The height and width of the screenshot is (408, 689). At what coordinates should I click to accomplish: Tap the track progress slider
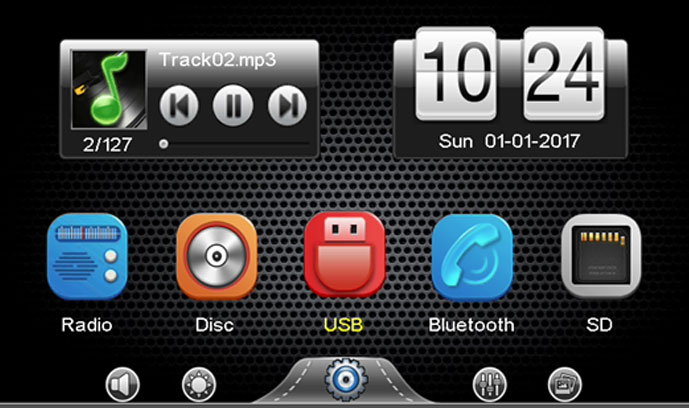click(235, 144)
